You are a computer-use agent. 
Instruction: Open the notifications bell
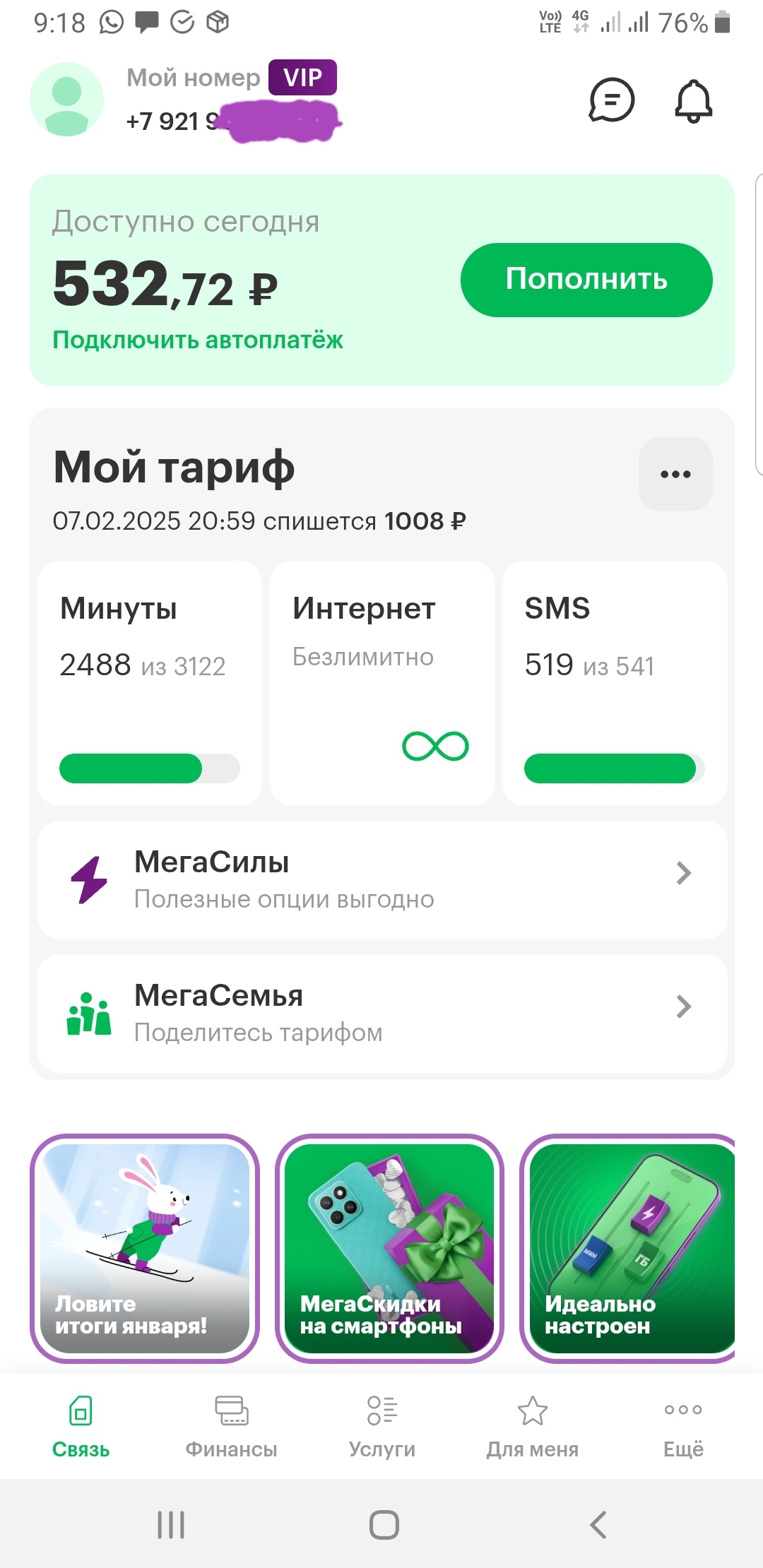click(693, 101)
